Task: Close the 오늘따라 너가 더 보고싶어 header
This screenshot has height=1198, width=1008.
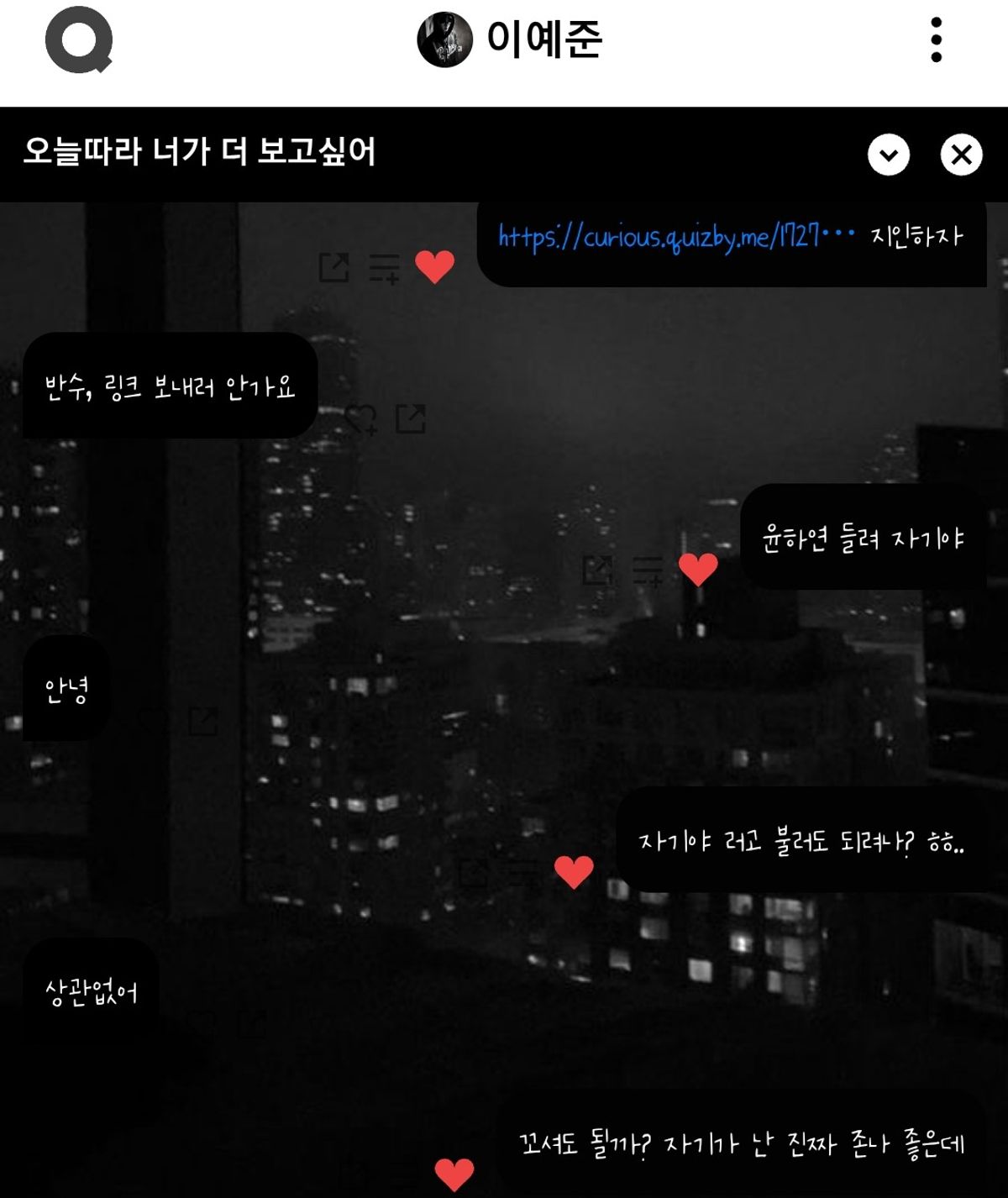Action: click(961, 155)
